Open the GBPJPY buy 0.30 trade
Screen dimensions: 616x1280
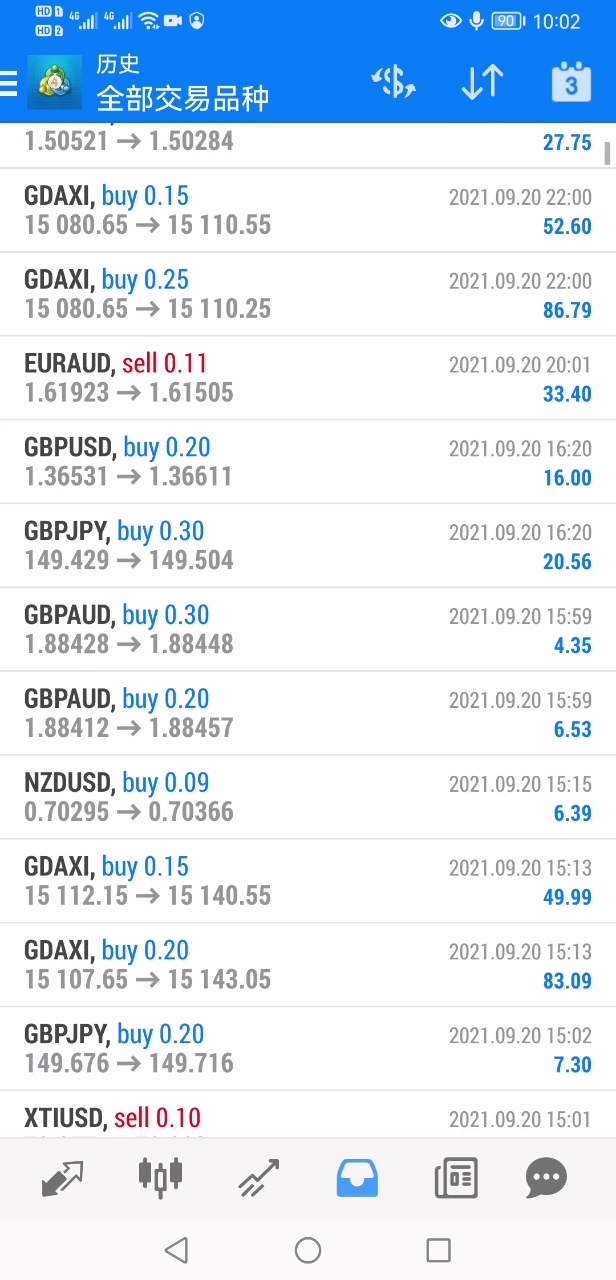click(x=308, y=546)
